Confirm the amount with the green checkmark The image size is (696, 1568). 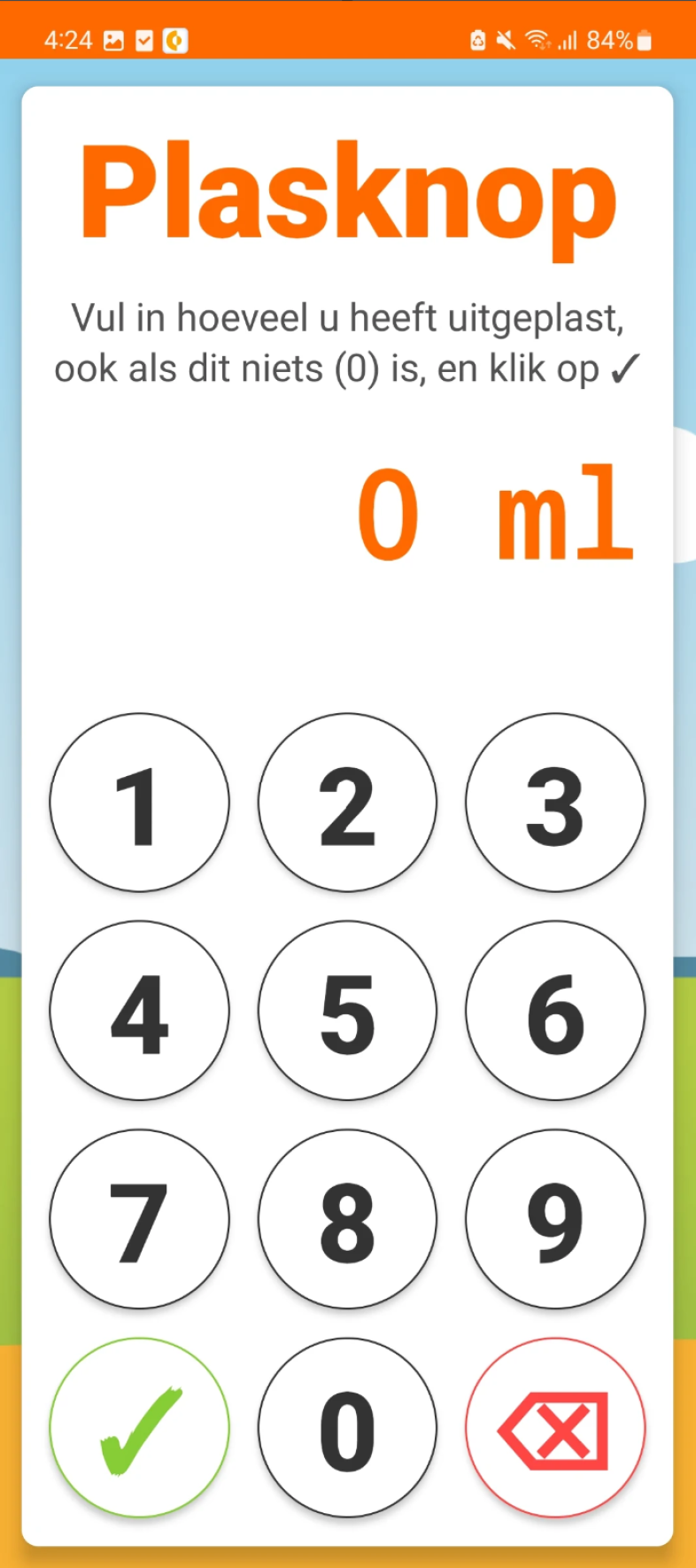139,1427
